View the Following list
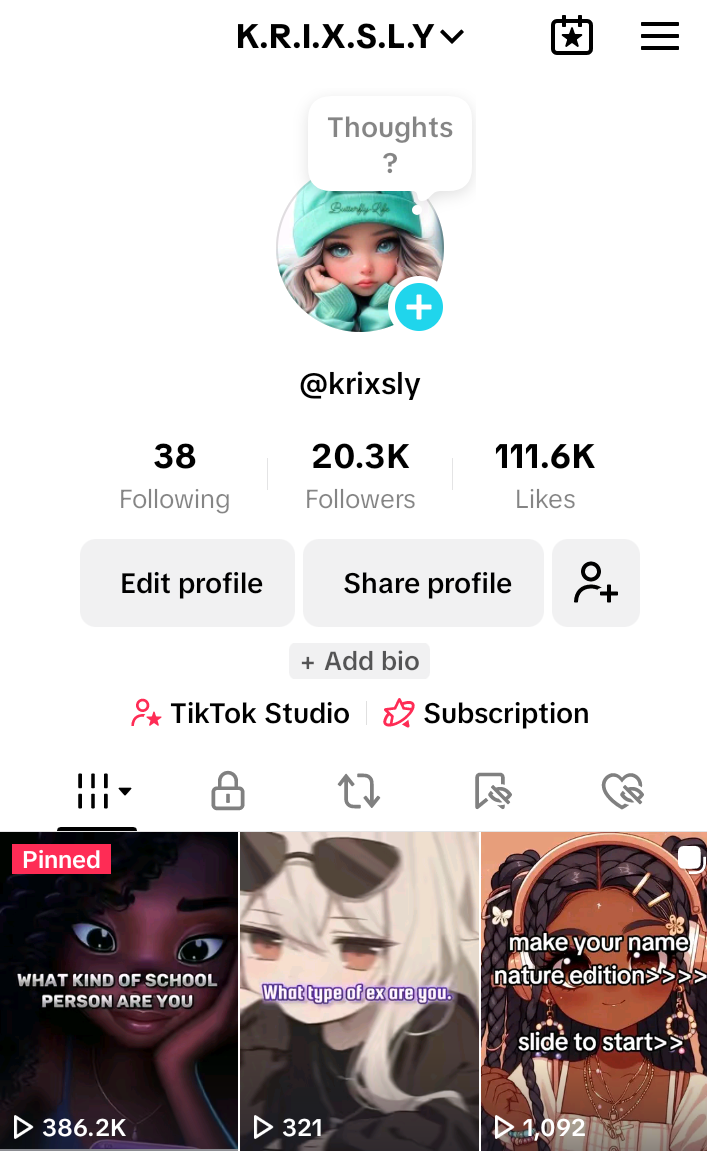This screenshot has height=1152, width=707. point(175,476)
